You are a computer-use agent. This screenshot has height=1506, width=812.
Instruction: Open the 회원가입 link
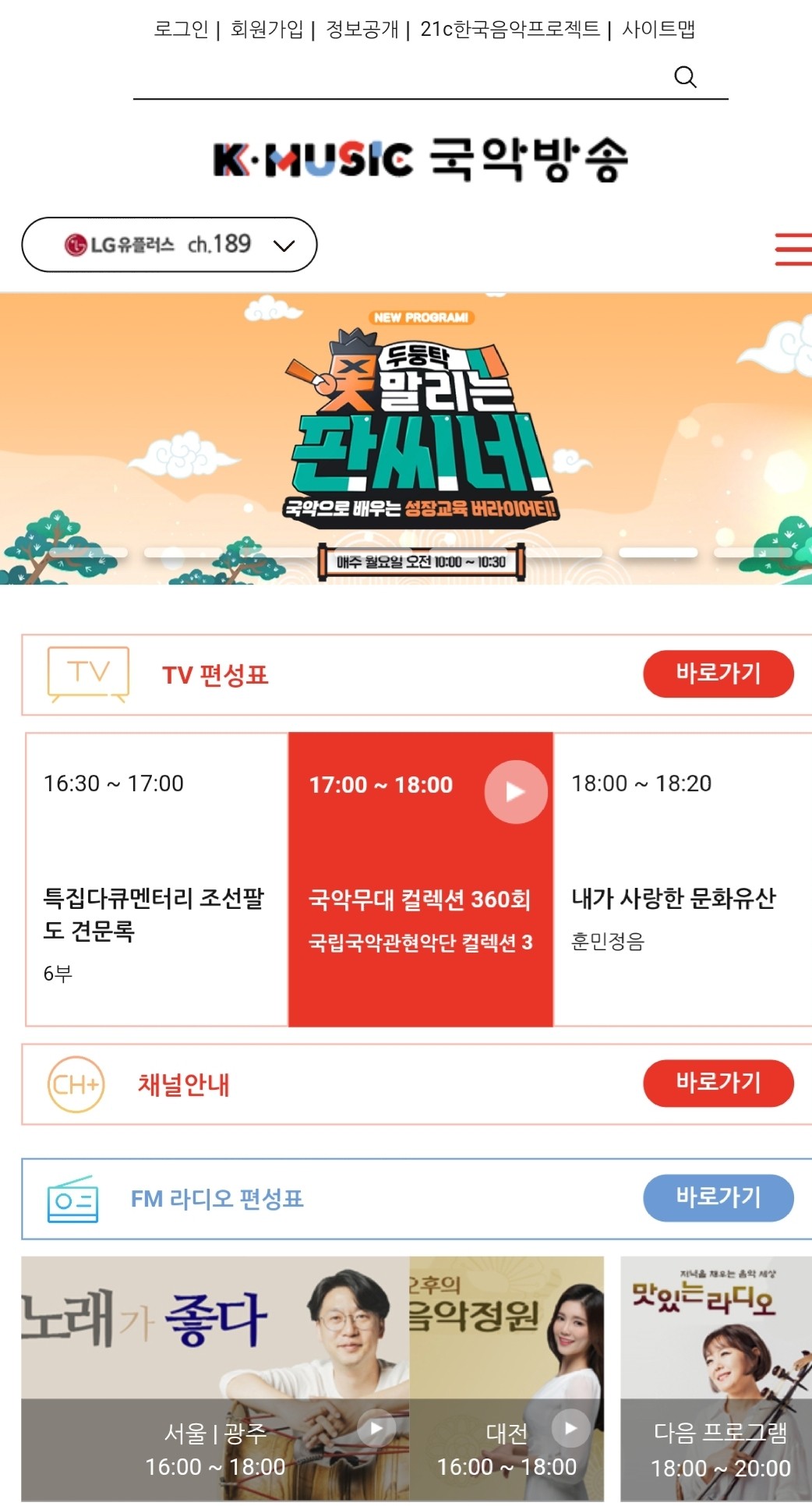point(267,29)
